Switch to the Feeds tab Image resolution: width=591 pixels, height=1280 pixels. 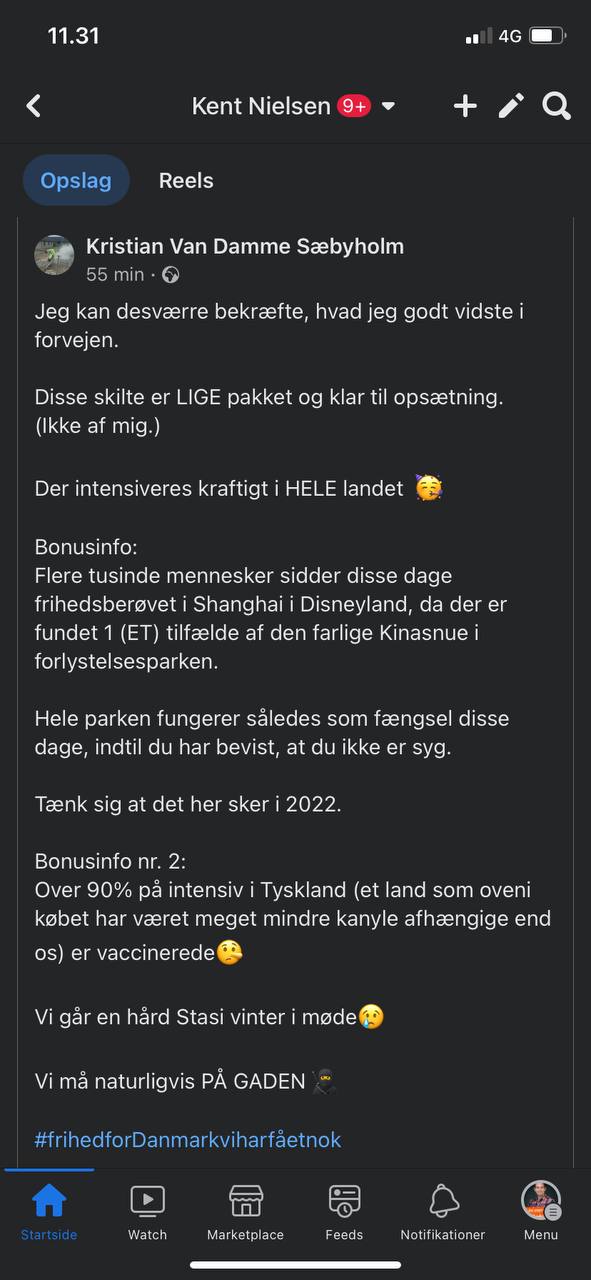(x=344, y=1212)
